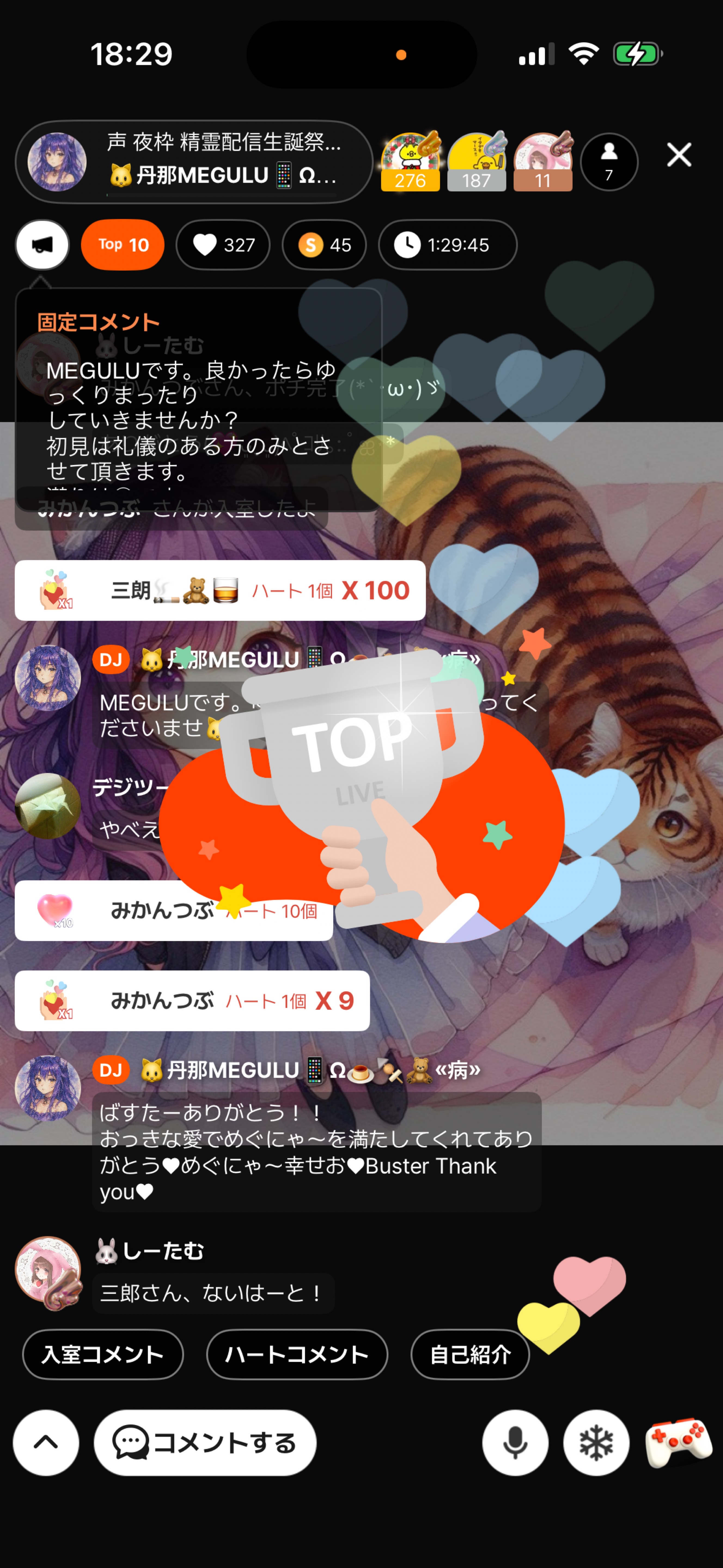Screen dimensions: 723x1568
Task: Open the Top 10 ranking
Action: tap(123, 245)
